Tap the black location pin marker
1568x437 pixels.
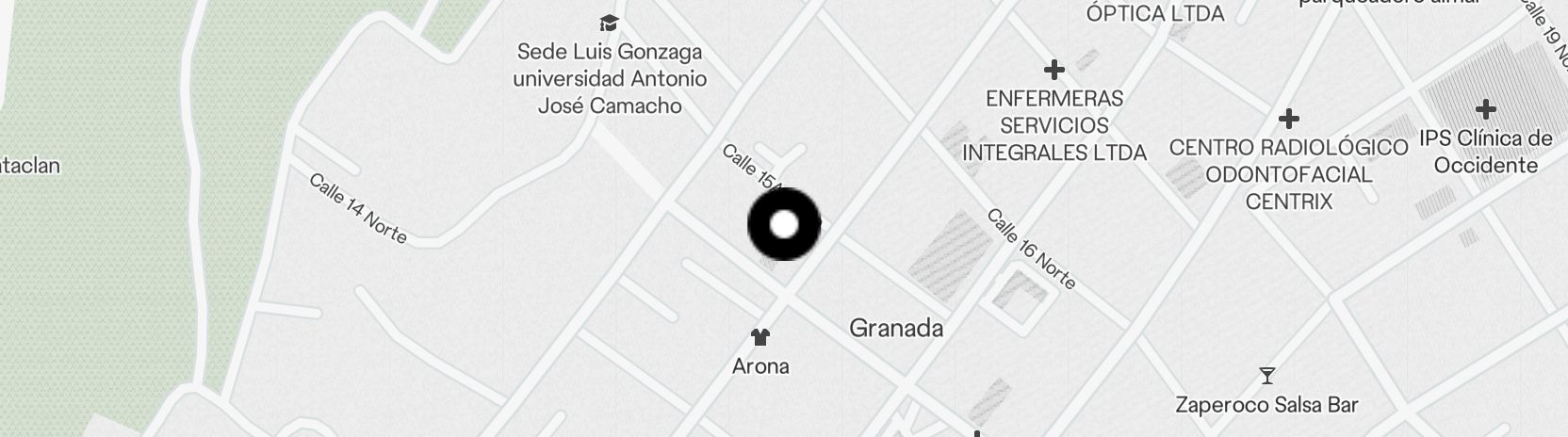click(x=784, y=225)
